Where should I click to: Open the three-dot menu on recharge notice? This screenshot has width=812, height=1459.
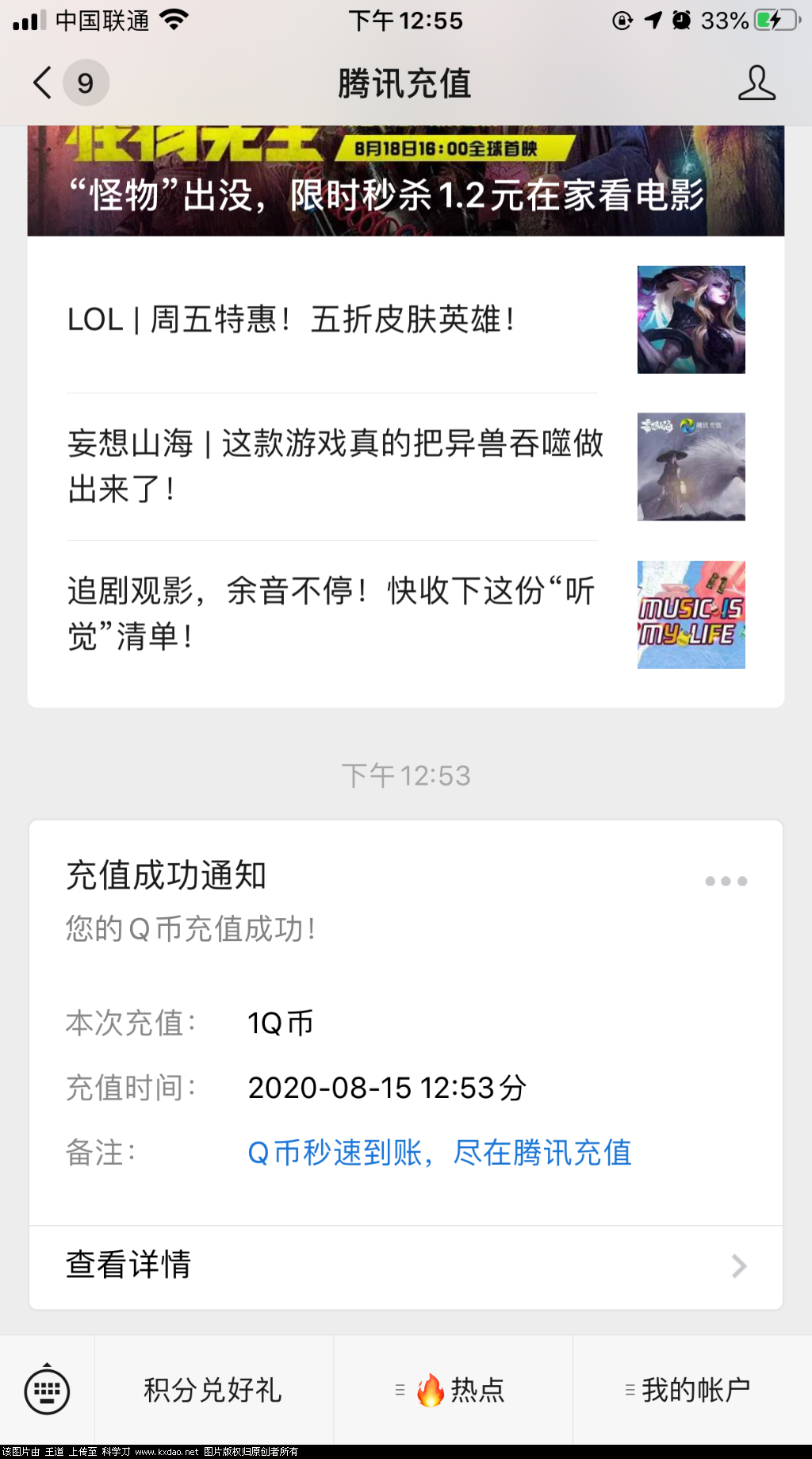pos(726,881)
